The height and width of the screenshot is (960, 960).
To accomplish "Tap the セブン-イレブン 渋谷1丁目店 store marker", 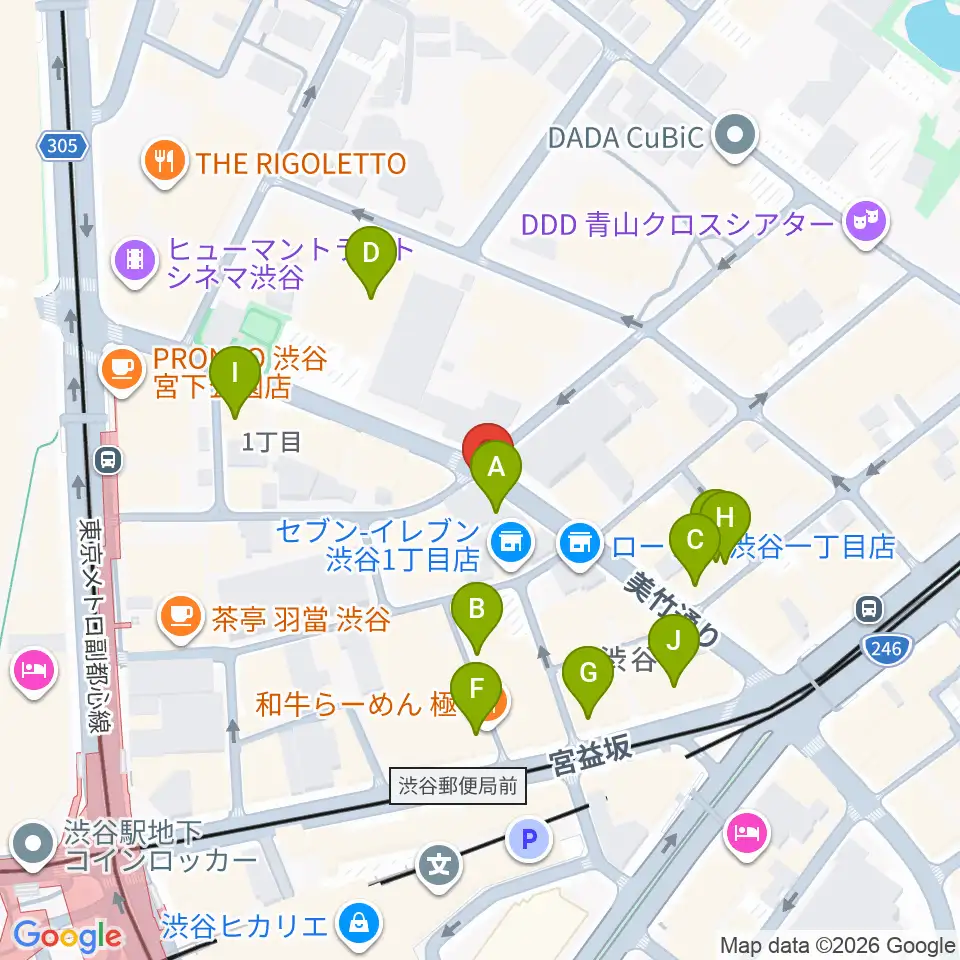I will [x=512, y=542].
